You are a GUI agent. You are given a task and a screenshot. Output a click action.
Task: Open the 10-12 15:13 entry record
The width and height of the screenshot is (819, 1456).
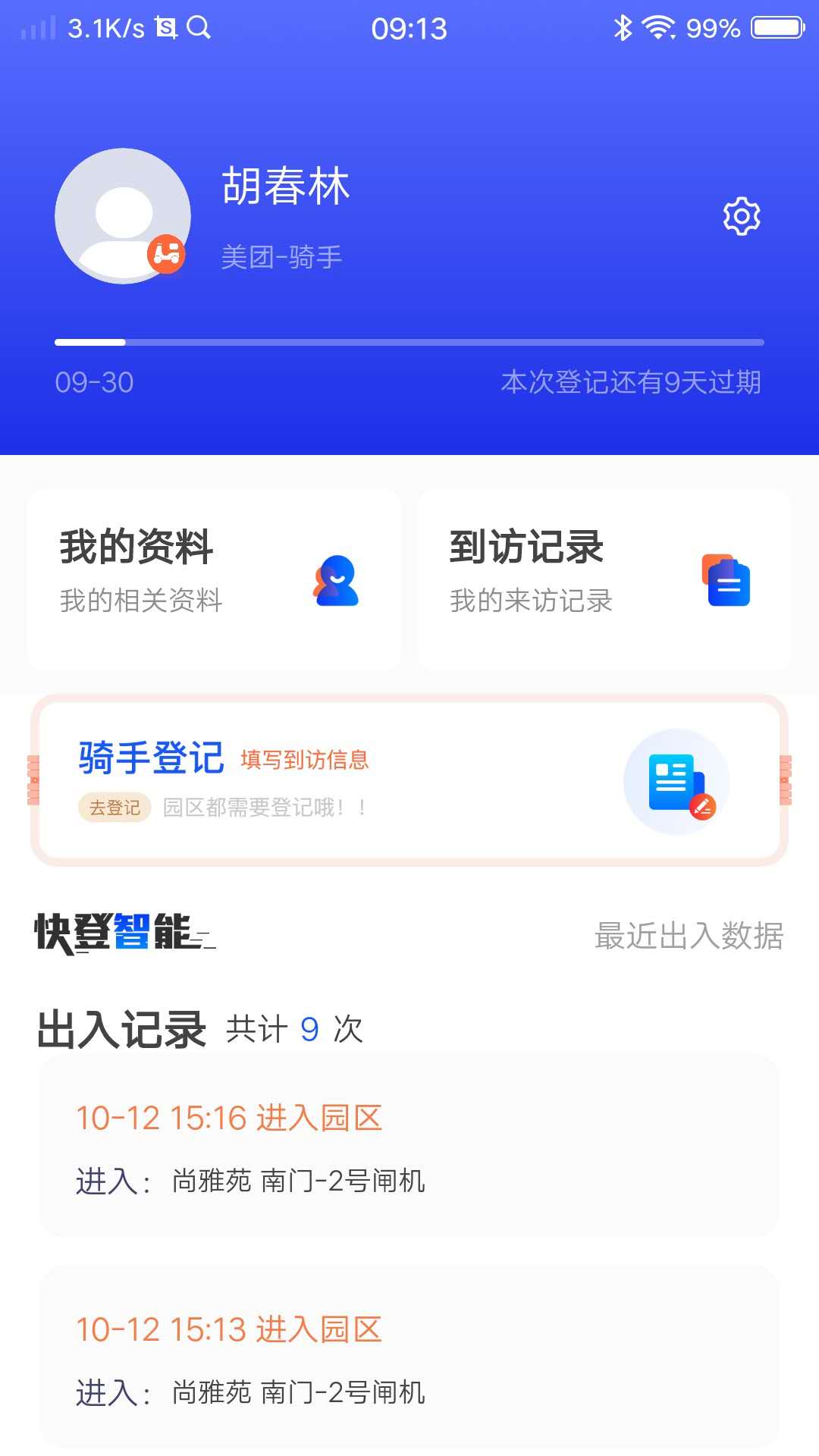pyautogui.click(x=409, y=1357)
